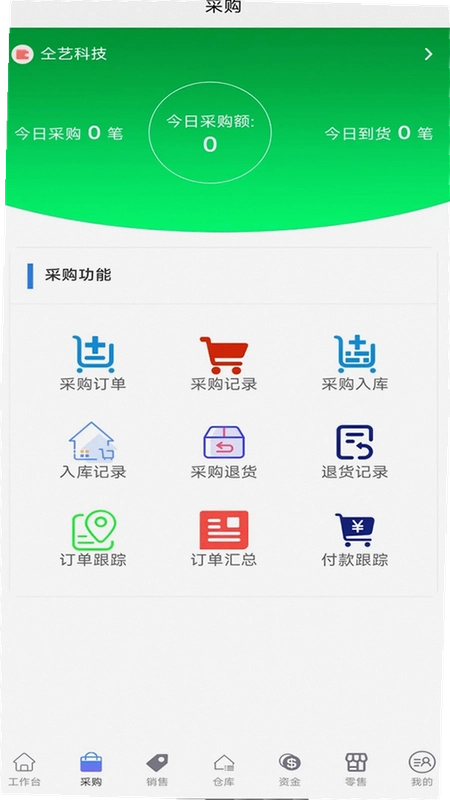Viewport: 450px width, 800px height.
Task: Switch to the 零售 tab
Action: [x=356, y=769]
